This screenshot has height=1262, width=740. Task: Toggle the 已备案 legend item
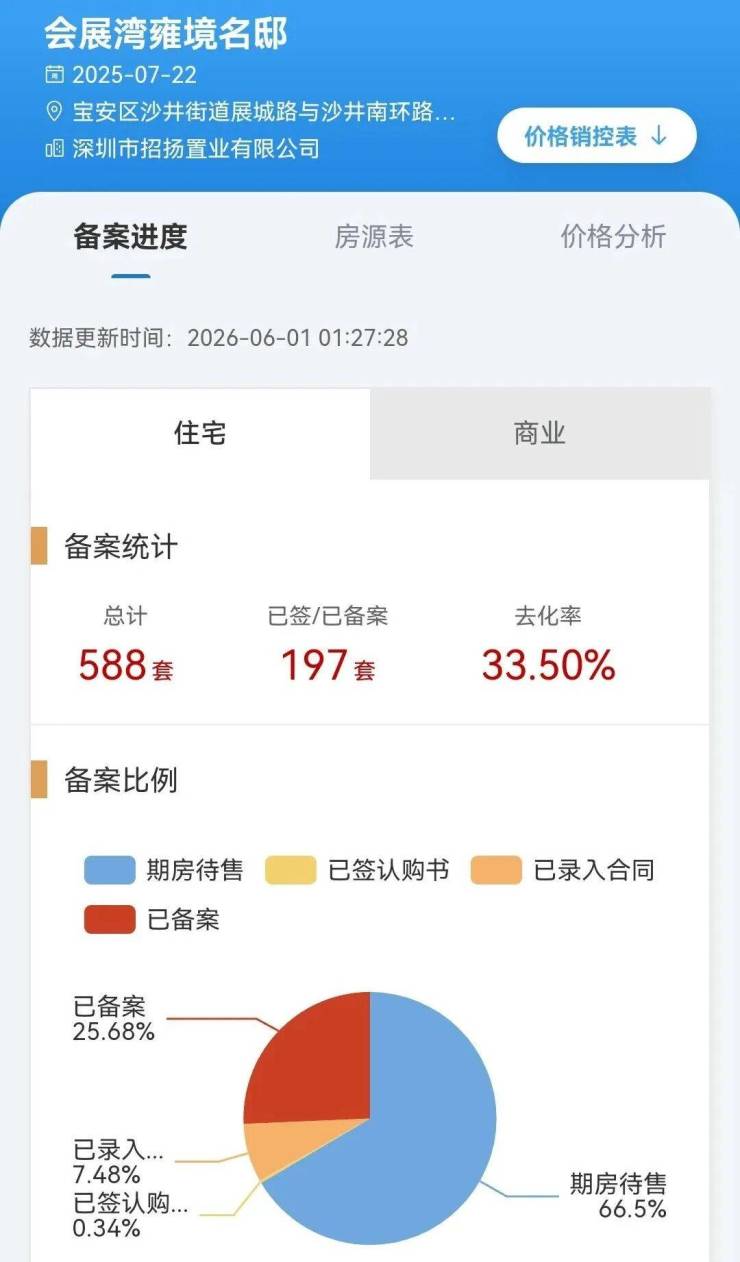(x=151, y=919)
